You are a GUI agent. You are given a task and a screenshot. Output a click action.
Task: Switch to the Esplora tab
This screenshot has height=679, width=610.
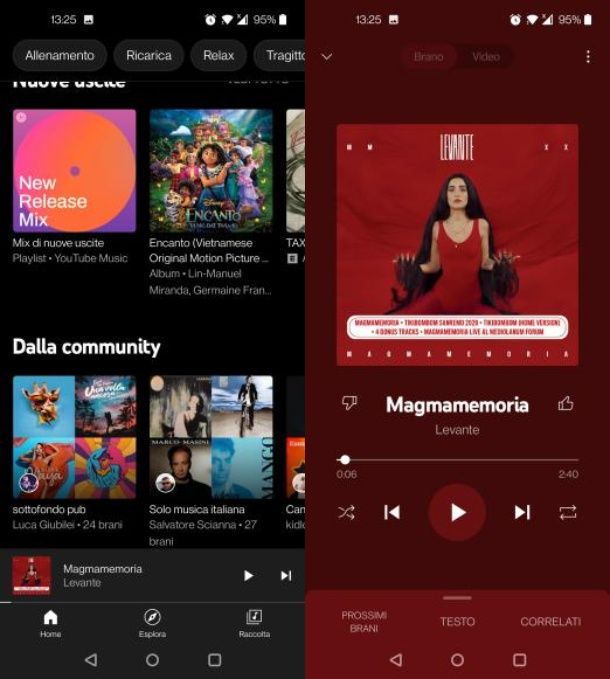152,623
